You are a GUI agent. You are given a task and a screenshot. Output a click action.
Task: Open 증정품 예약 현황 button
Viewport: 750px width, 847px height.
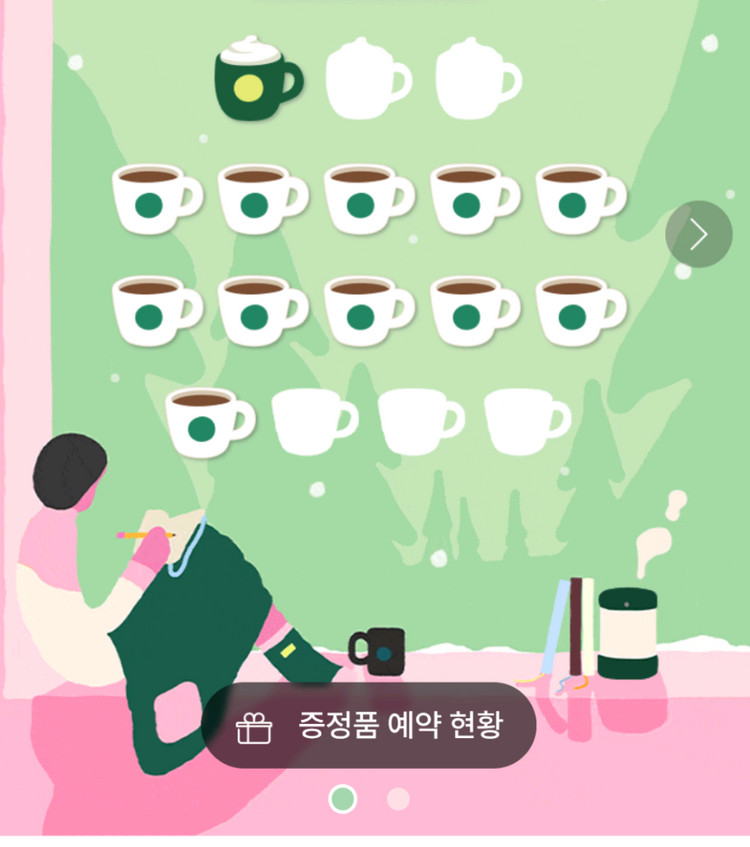coord(369,726)
